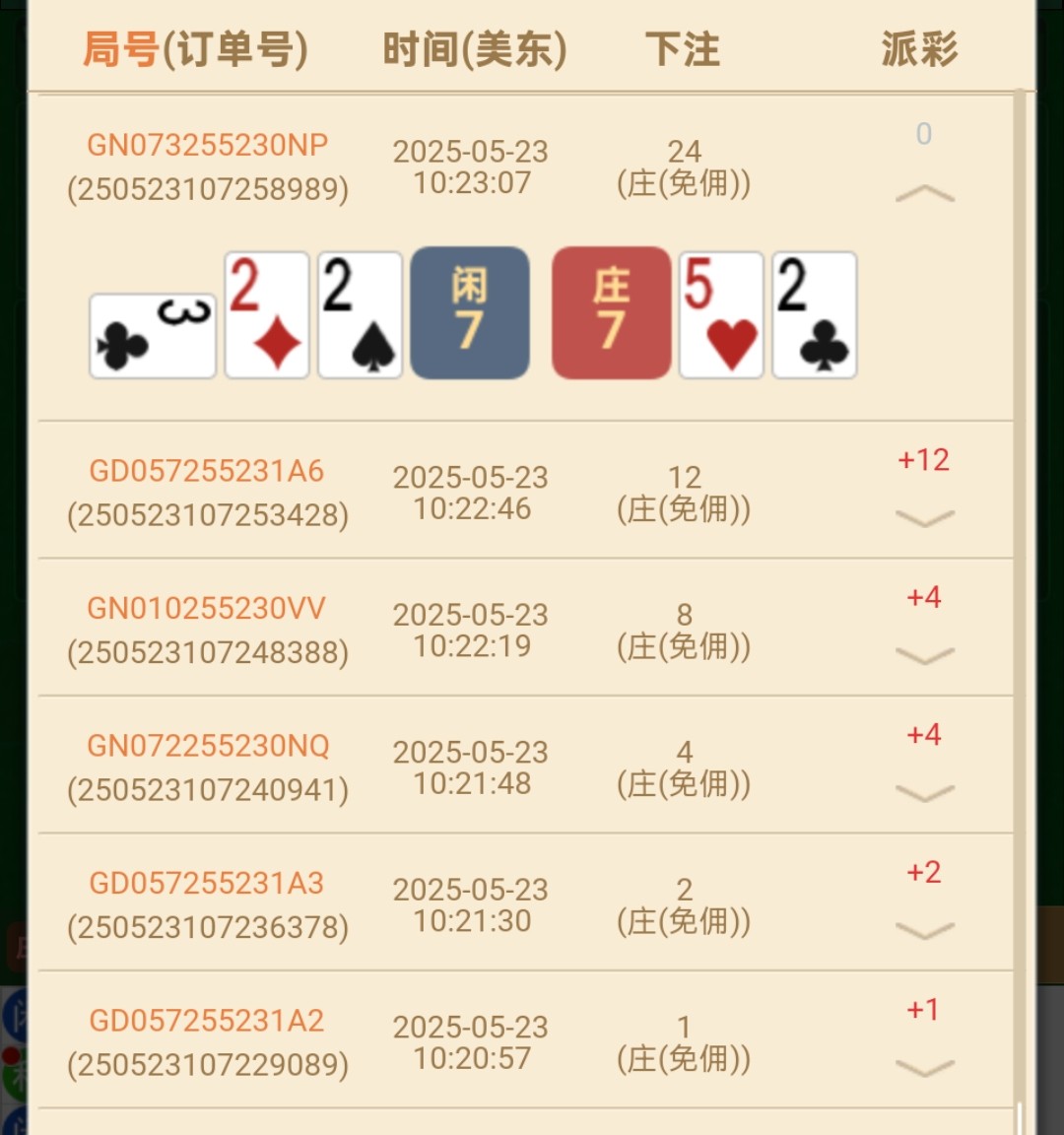
Task: Expand details for round GD057255231A6
Action: coord(924,517)
